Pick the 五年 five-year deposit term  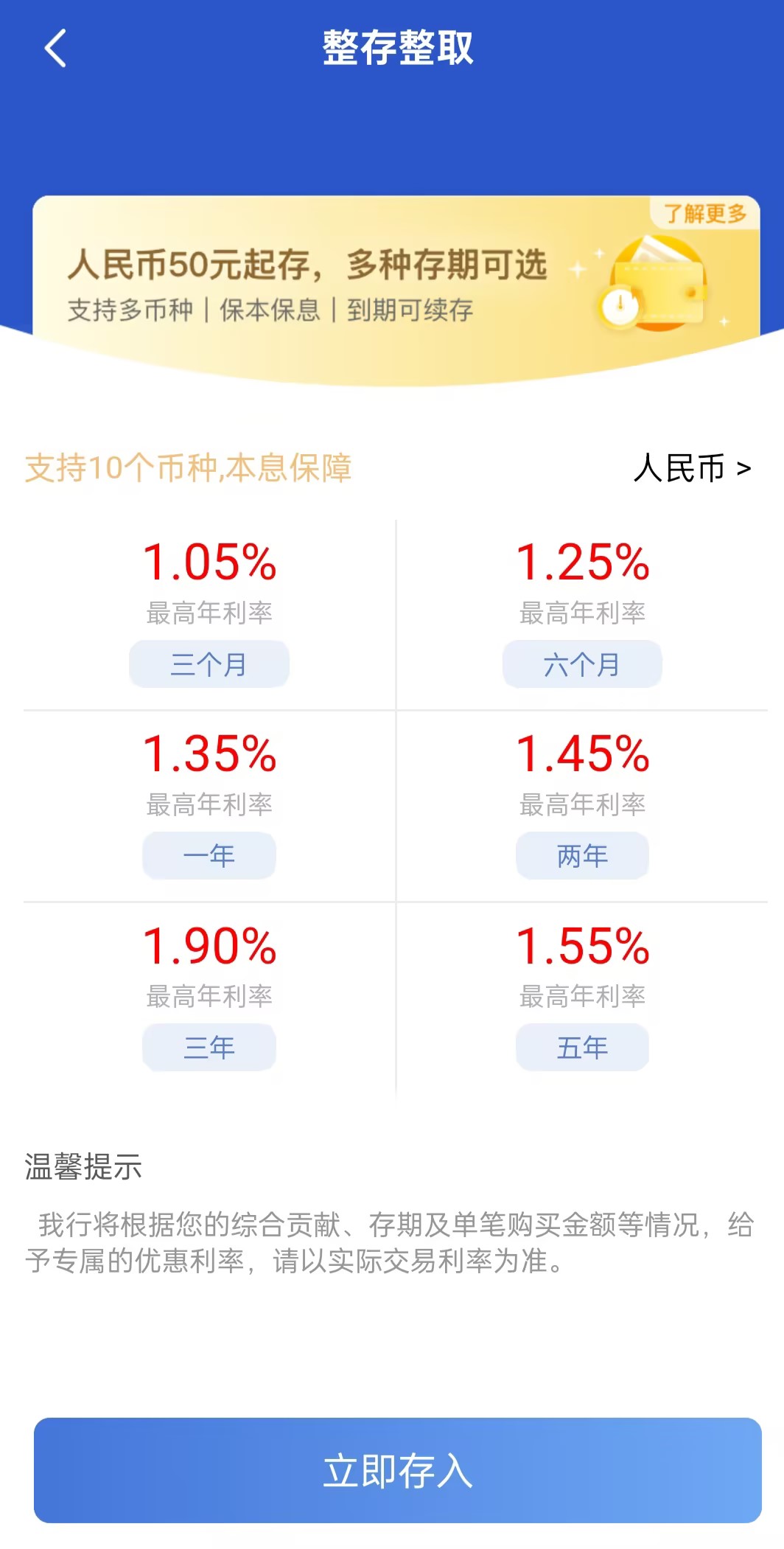pyautogui.click(x=582, y=1047)
